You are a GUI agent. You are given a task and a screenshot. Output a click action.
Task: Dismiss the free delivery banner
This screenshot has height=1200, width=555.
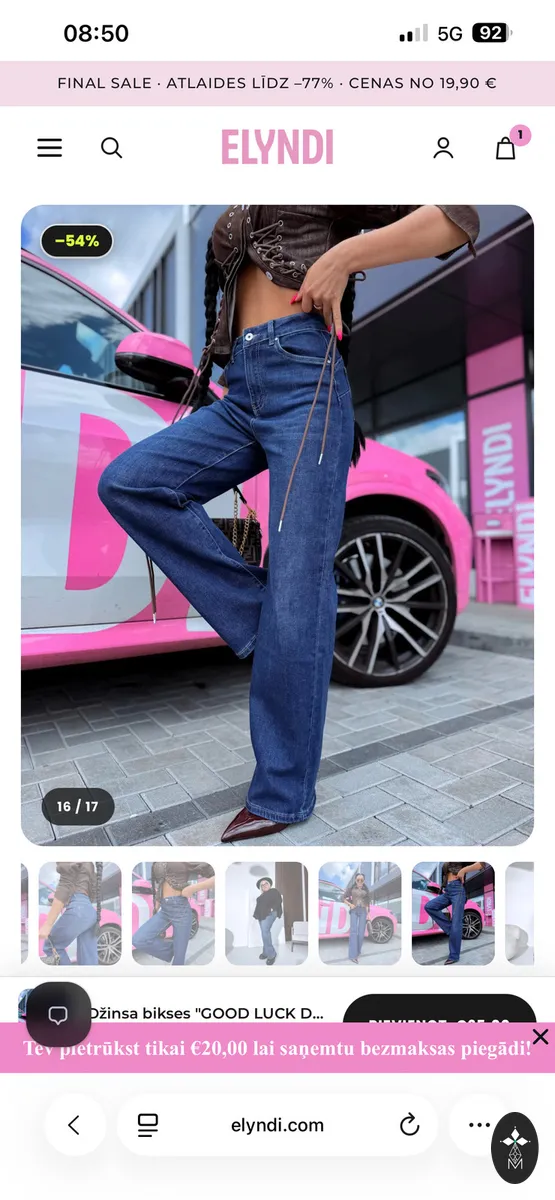coord(540,1036)
